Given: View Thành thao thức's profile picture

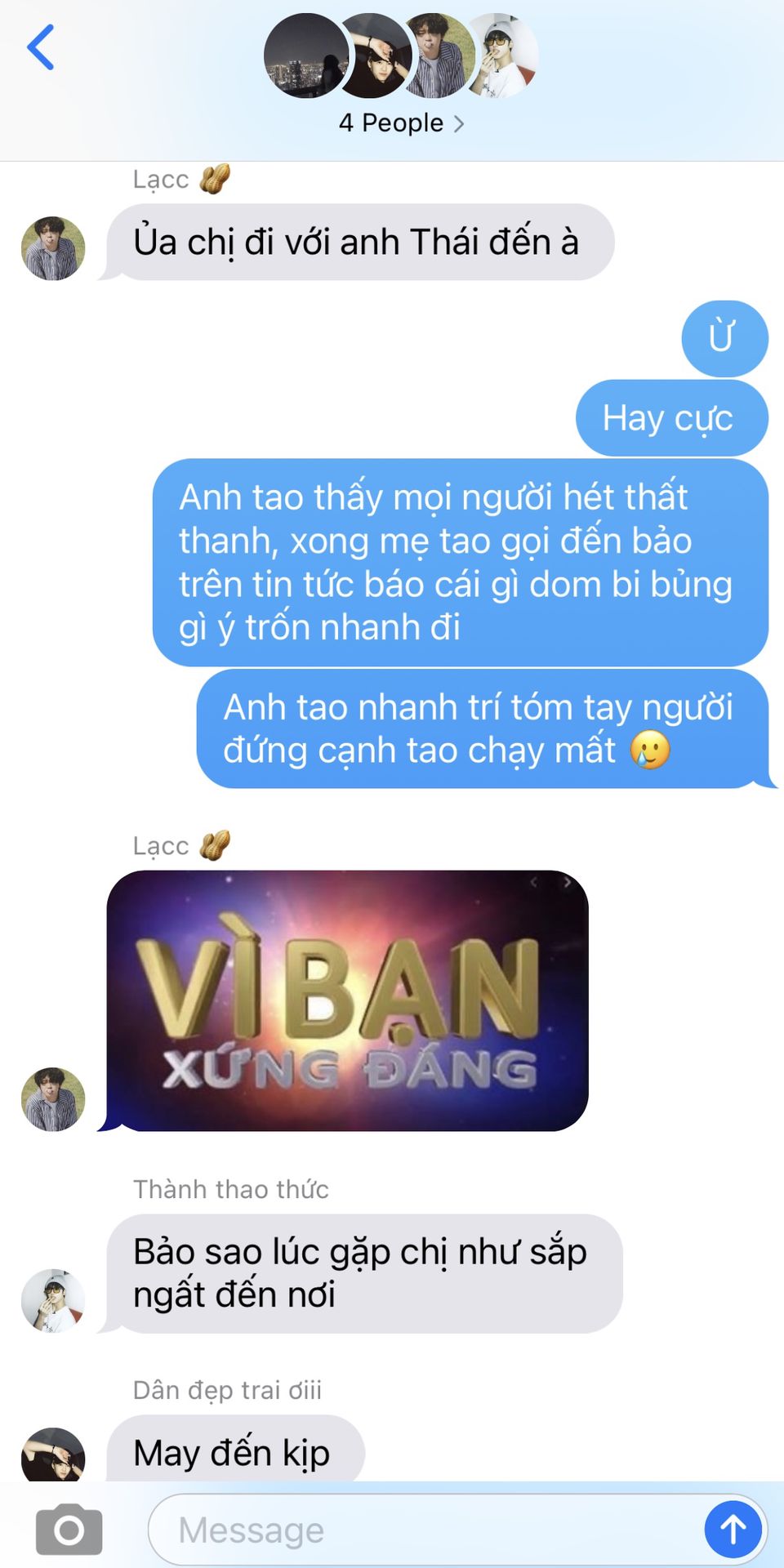Looking at the screenshot, I should point(53,1300).
